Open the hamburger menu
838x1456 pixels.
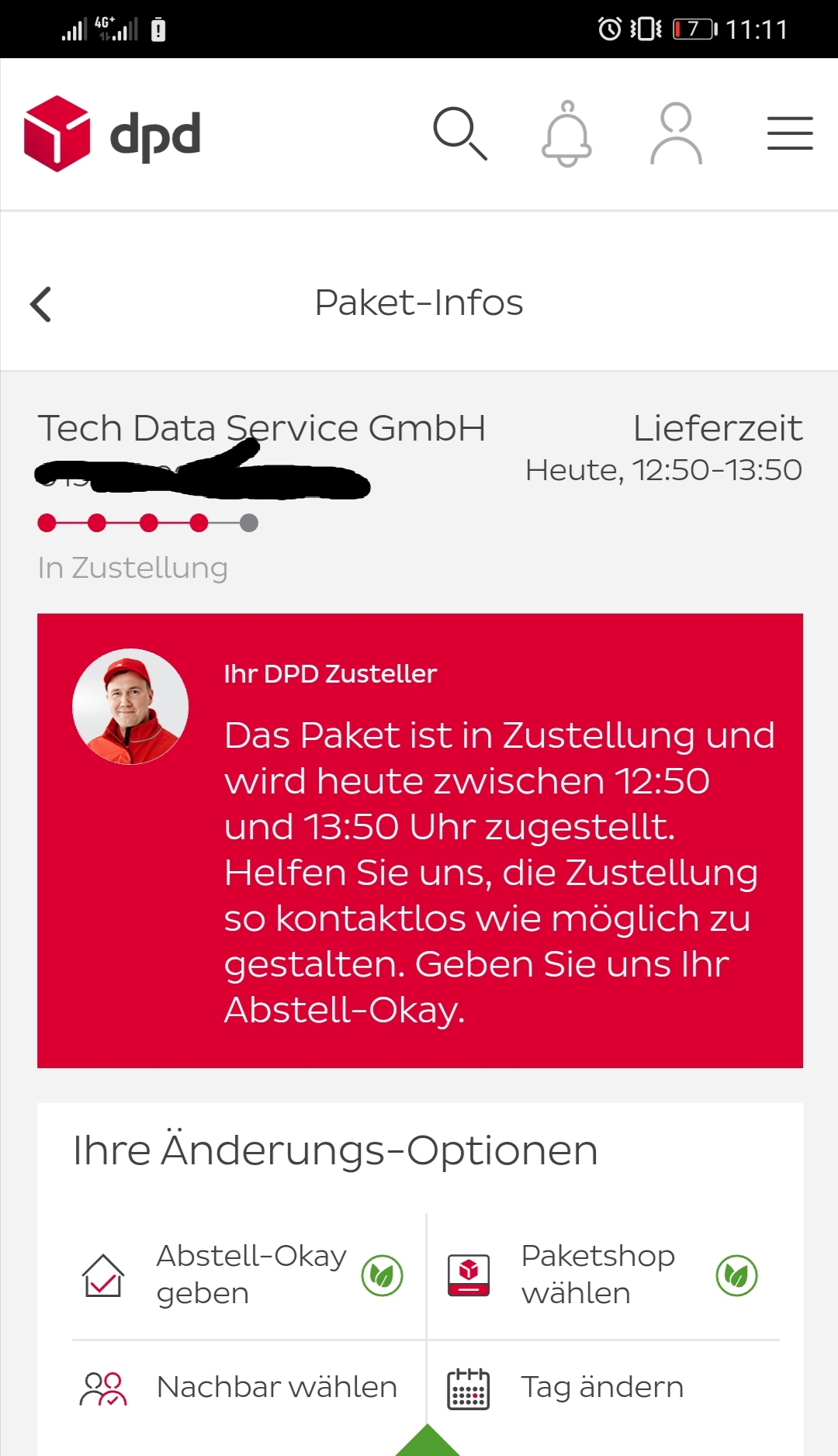click(789, 133)
